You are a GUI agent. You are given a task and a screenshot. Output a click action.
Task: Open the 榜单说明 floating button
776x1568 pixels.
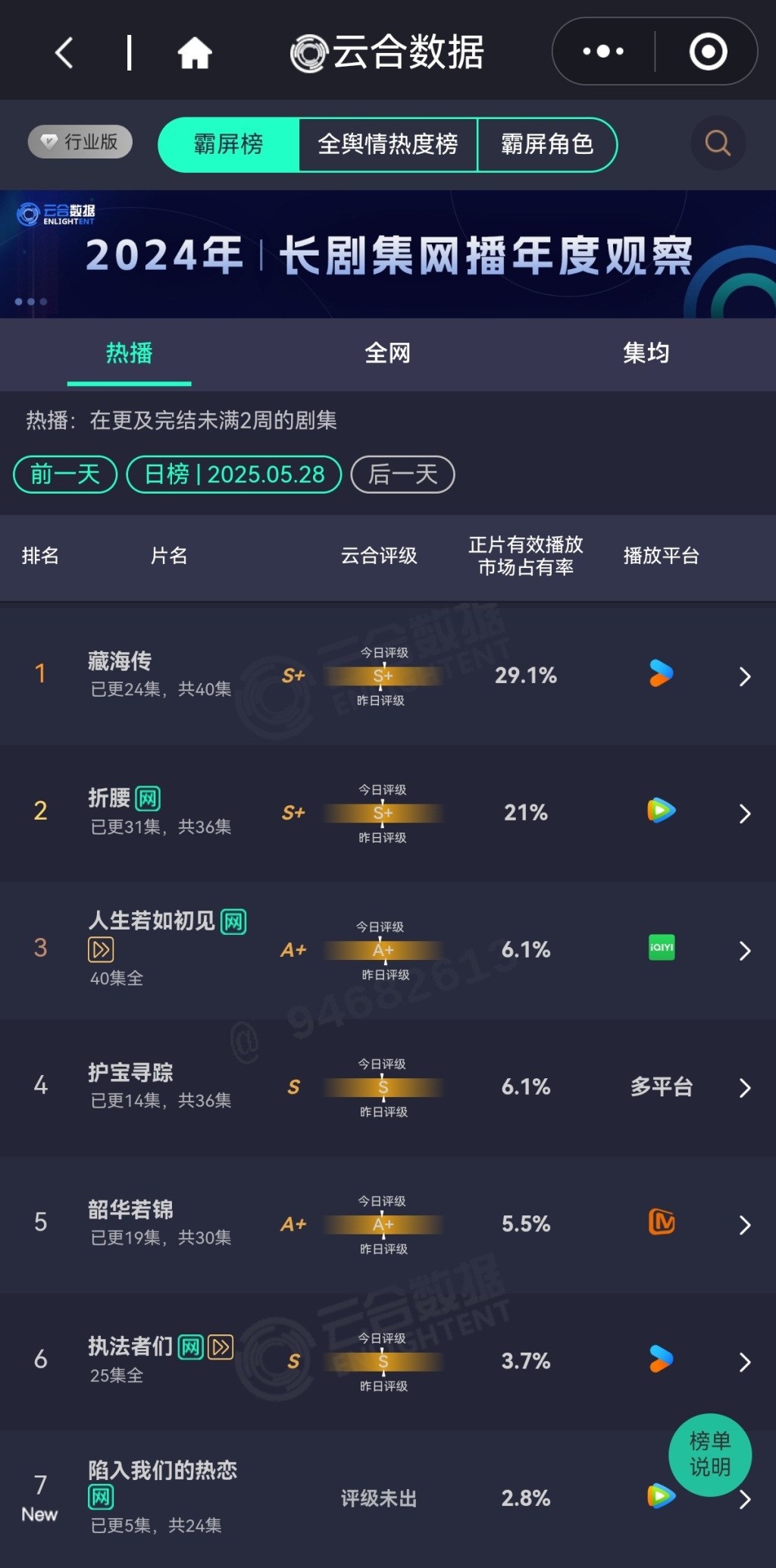[x=709, y=1454]
